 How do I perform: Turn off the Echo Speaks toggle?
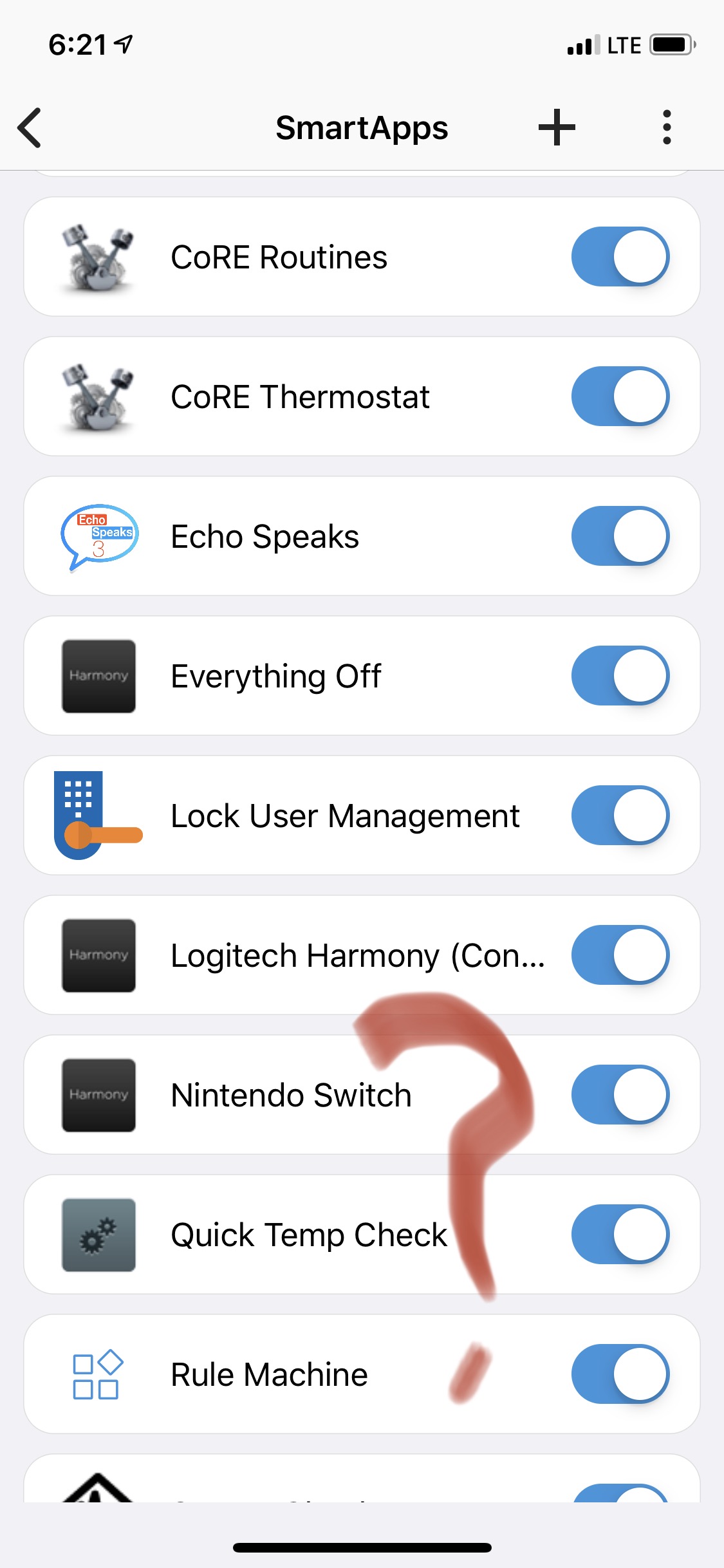(620, 536)
